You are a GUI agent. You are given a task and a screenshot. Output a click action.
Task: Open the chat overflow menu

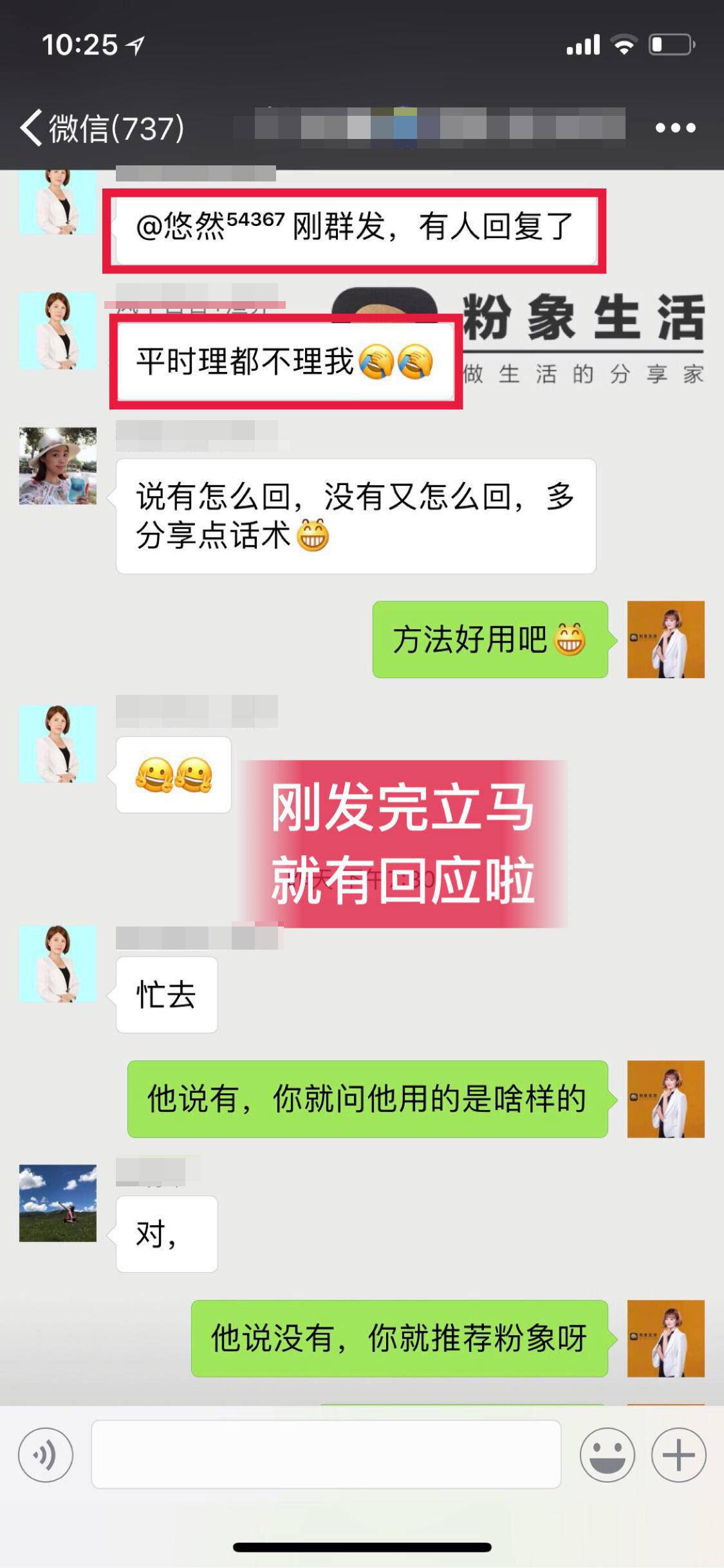click(x=674, y=127)
